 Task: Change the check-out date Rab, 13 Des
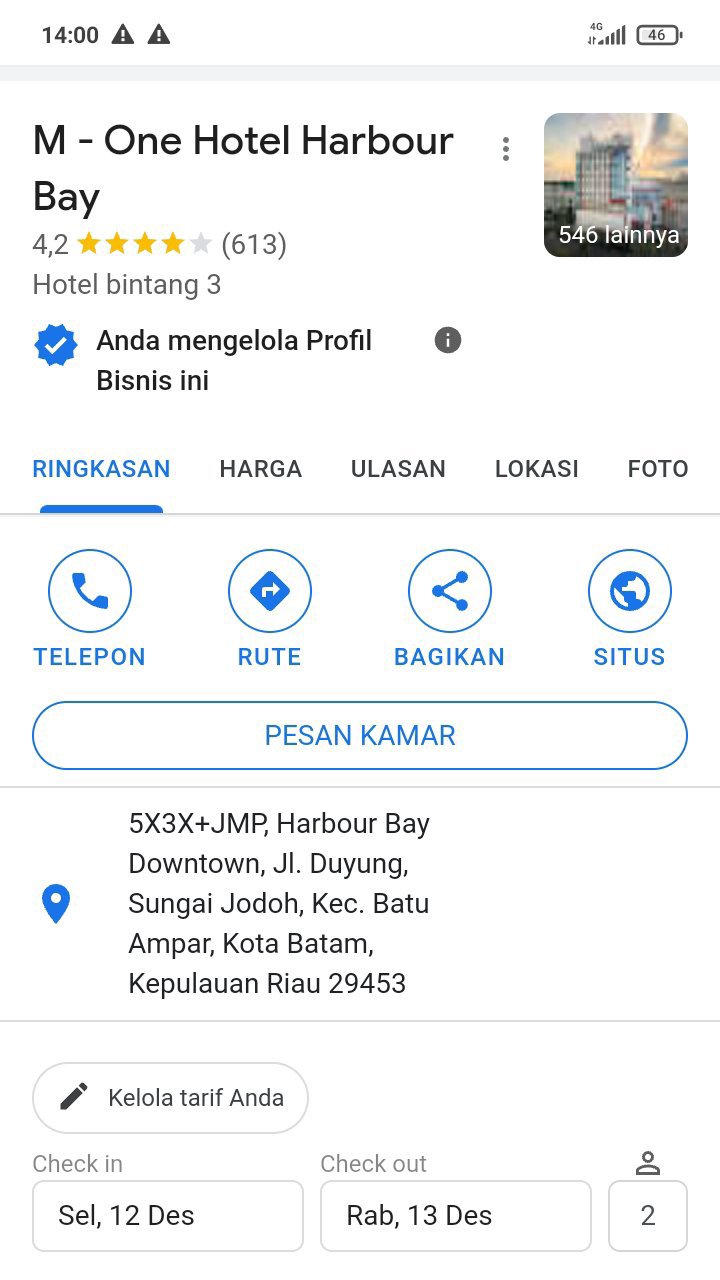tap(456, 1216)
